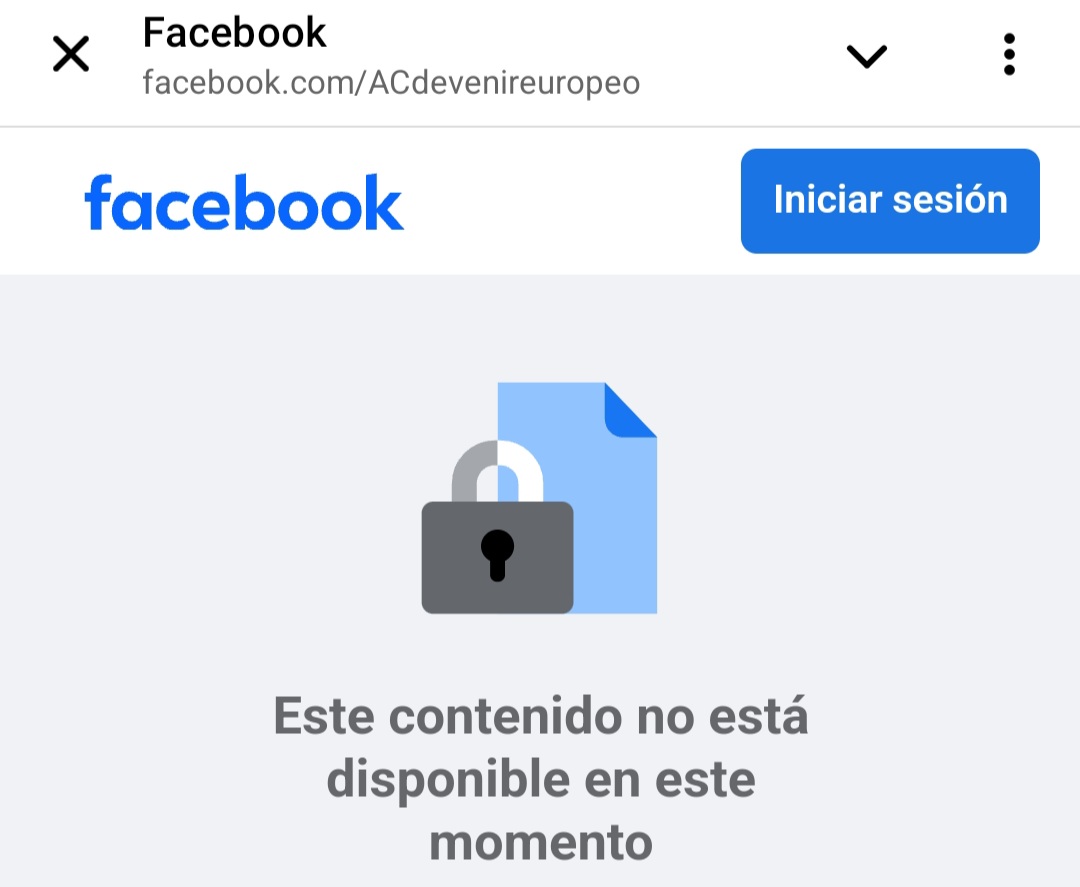Close the in-app browser tab

(x=71, y=55)
